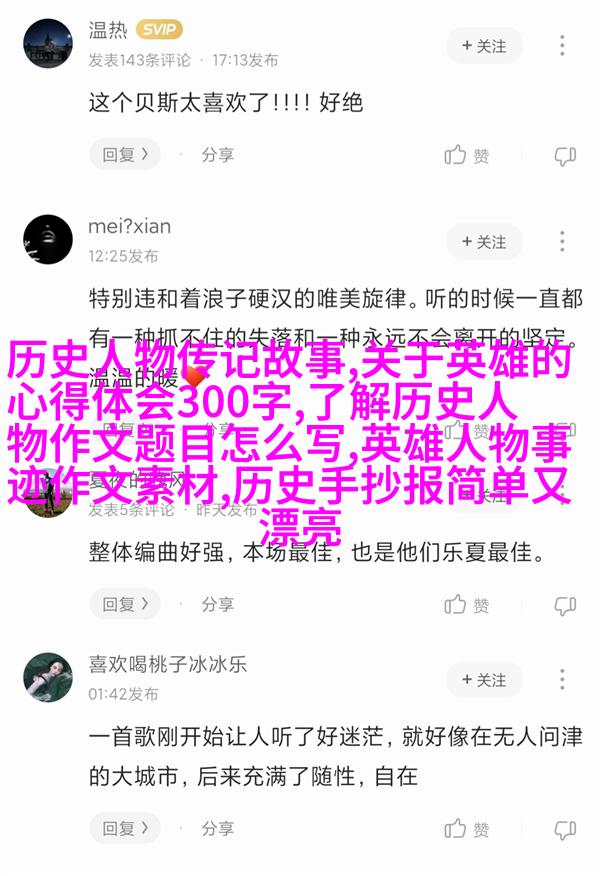Dislike 喜欢喝桃子冰冰乐's comment
This screenshot has height=876, width=600.
(x=565, y=829)
